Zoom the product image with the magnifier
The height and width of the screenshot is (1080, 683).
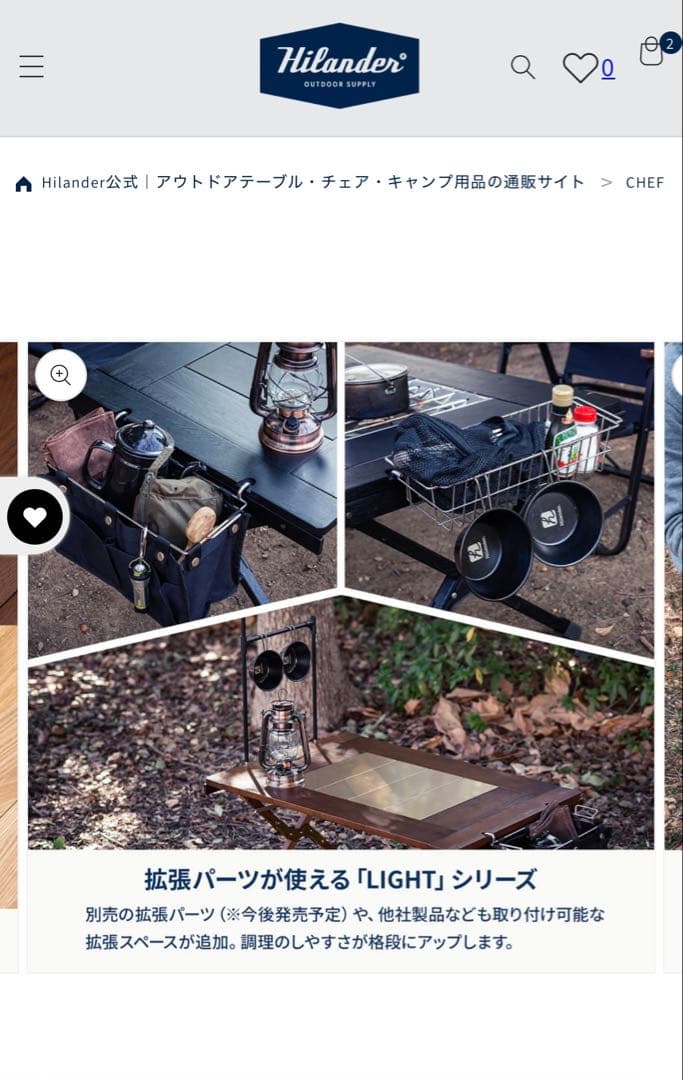point(61,375)
